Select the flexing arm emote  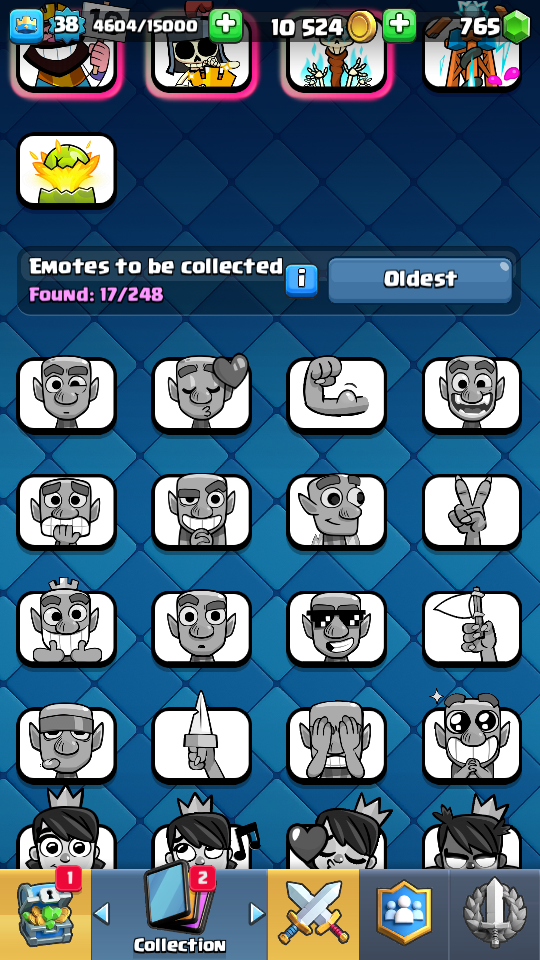337,395
